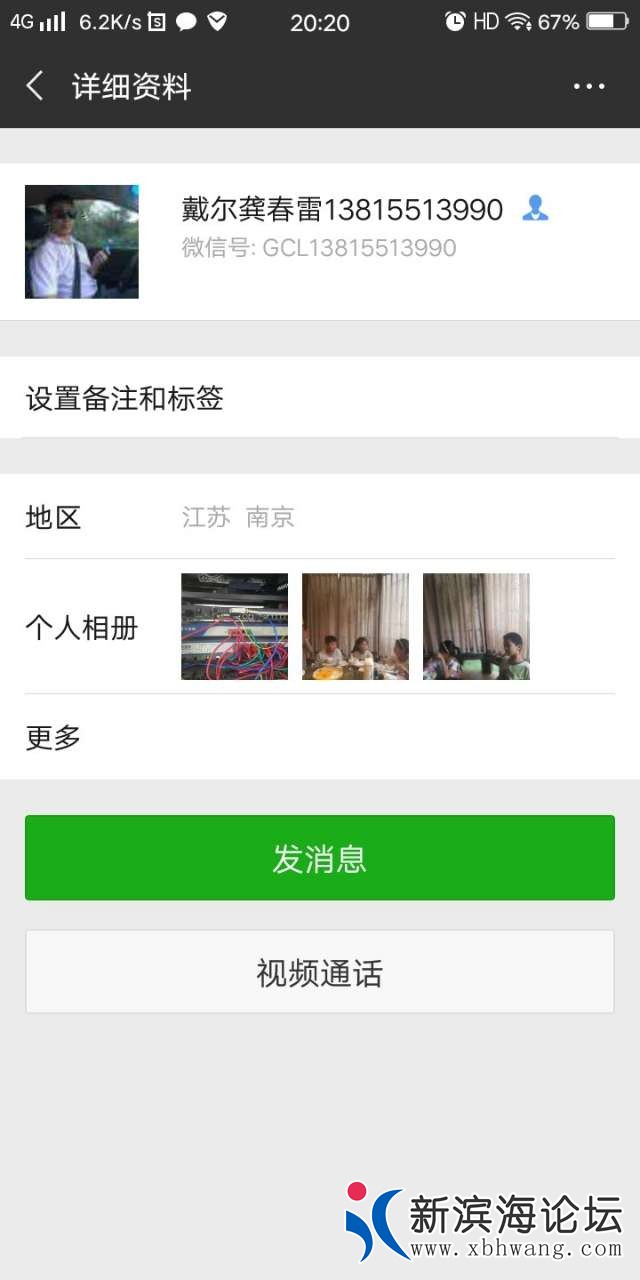Tap the green 发消息 button
The width and height of the screenshot is (640, 1280).
tap(320, 858)
